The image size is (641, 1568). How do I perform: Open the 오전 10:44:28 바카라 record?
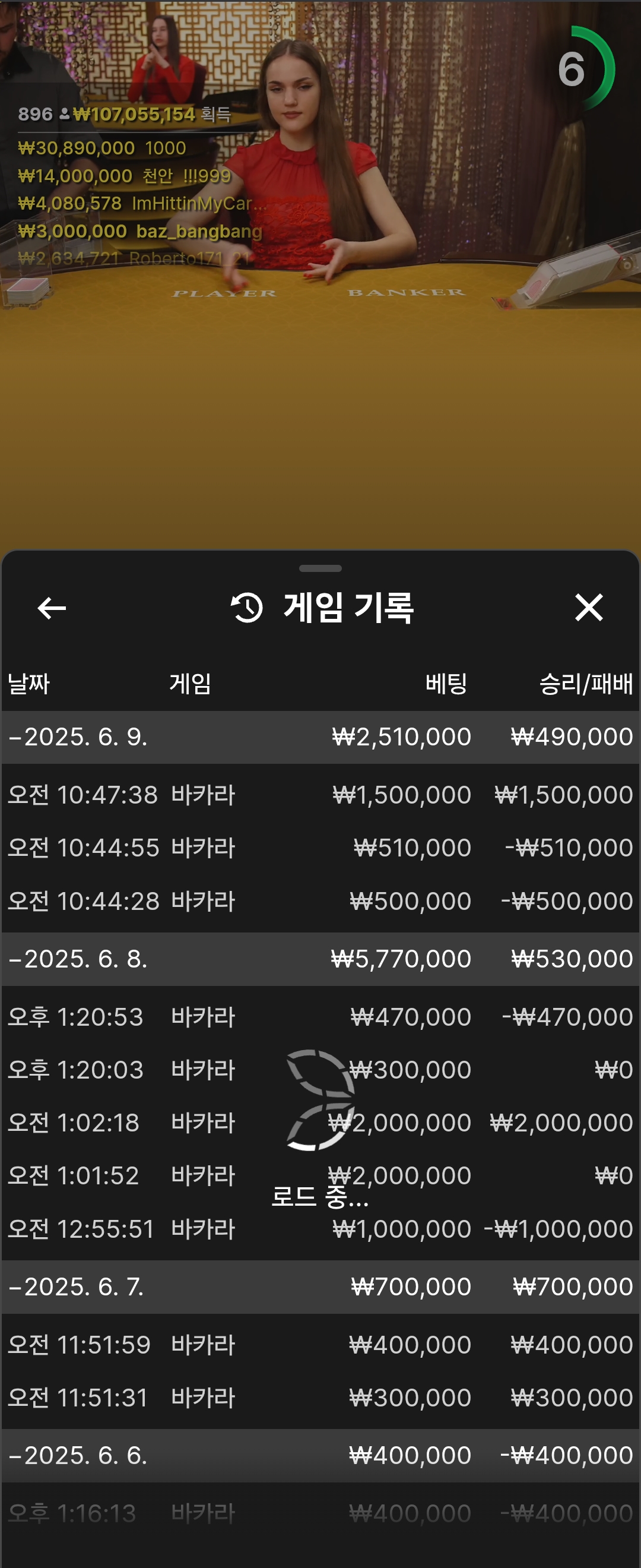coord(320,900)
